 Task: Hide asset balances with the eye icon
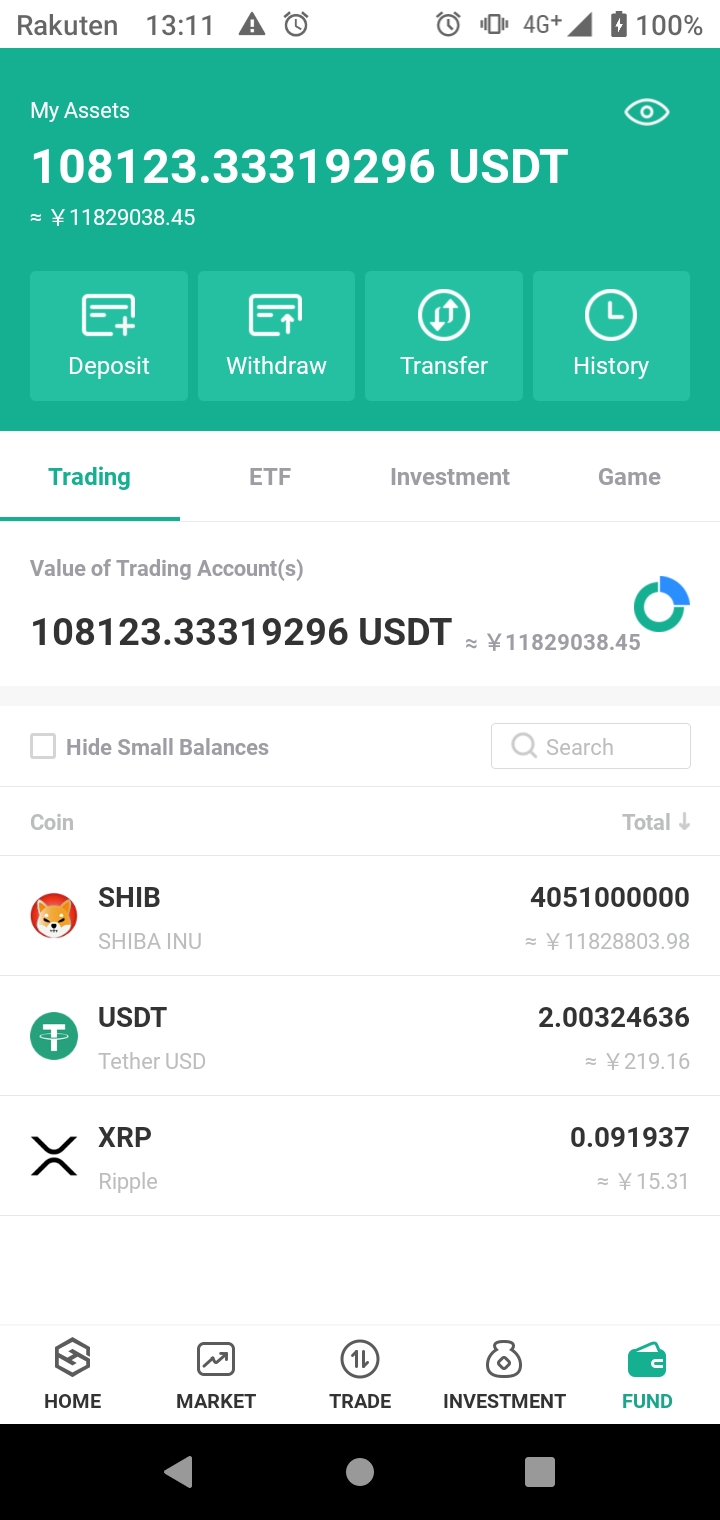646,112
